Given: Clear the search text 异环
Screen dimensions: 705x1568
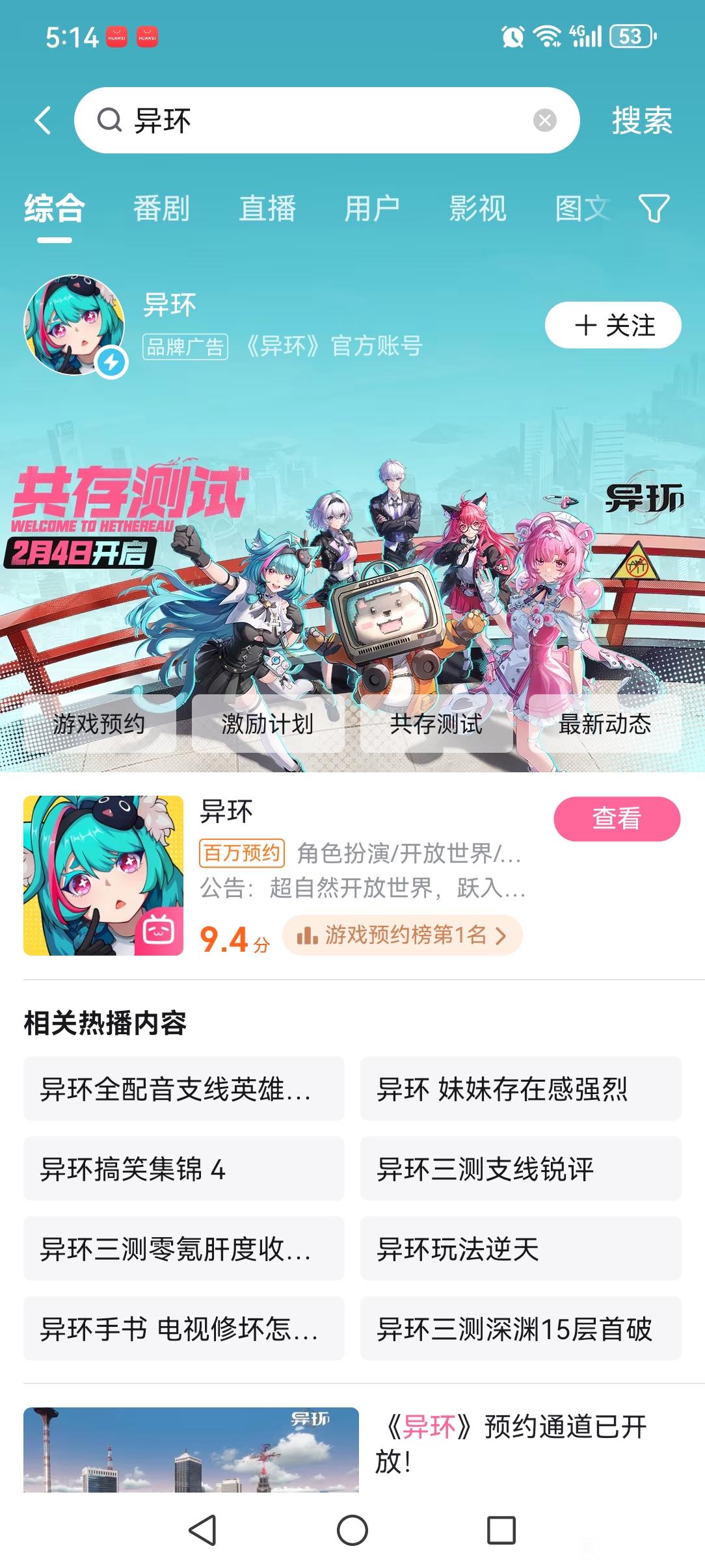Looking at the screenshot, I should tap(544, 120).
